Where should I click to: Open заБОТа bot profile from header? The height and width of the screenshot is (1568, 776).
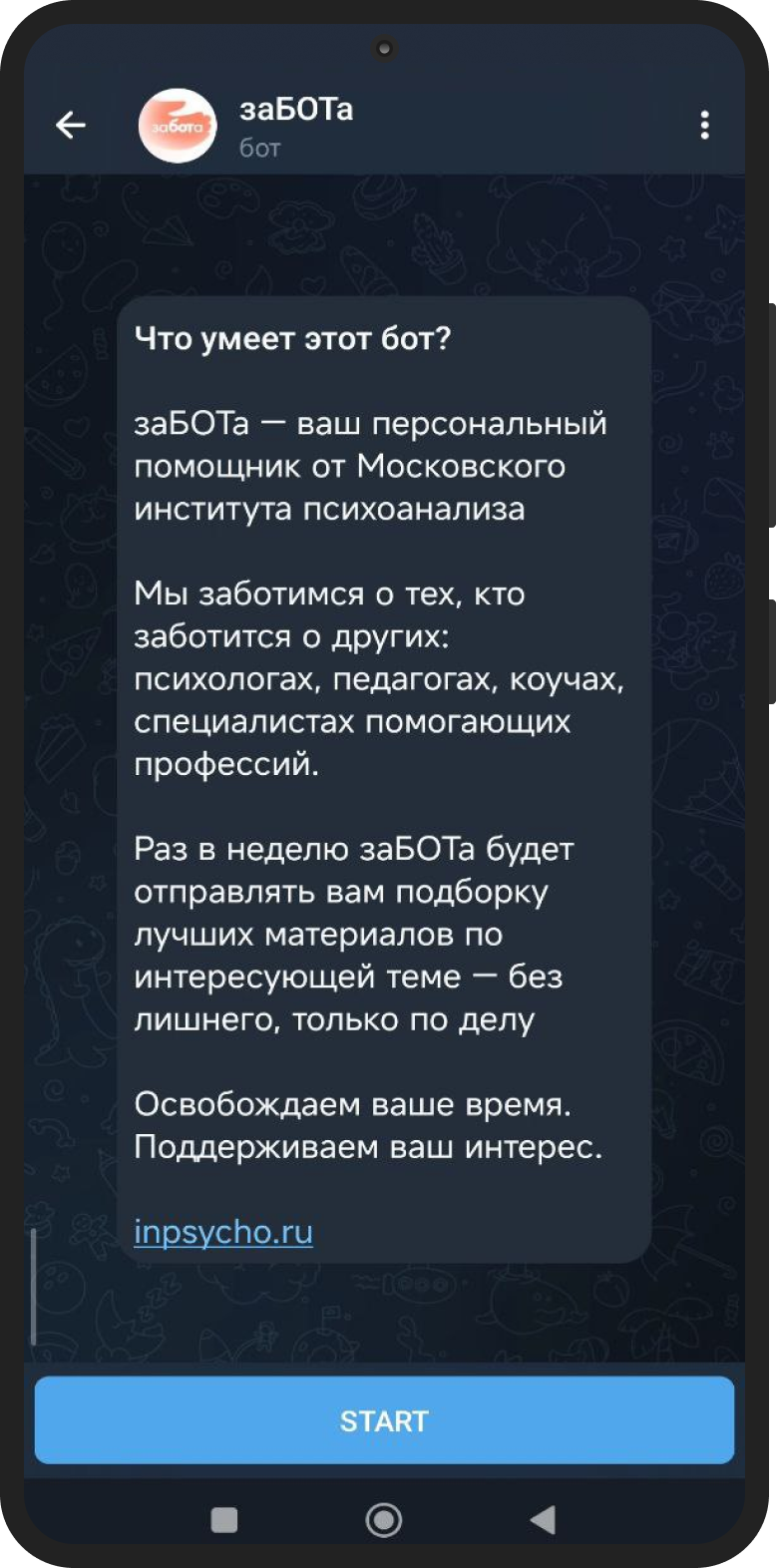295,125
